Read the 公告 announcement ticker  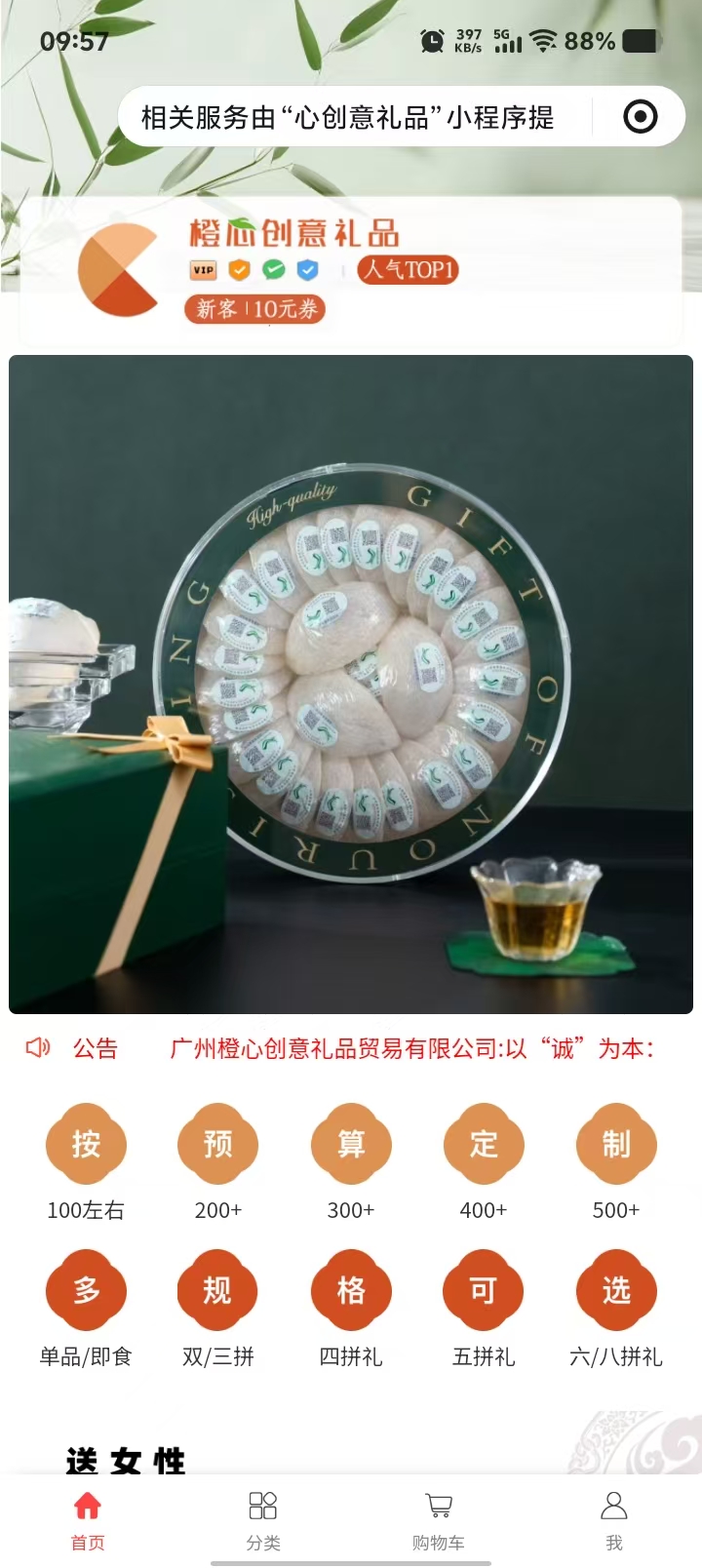[409, 1048]
